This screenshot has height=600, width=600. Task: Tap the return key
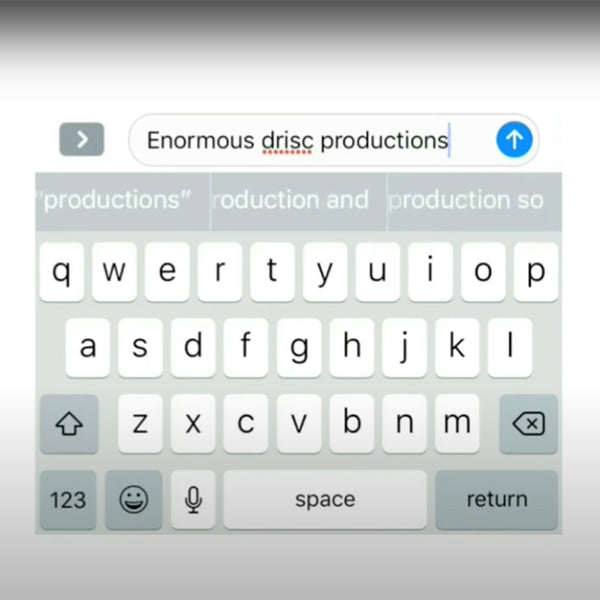496,499
